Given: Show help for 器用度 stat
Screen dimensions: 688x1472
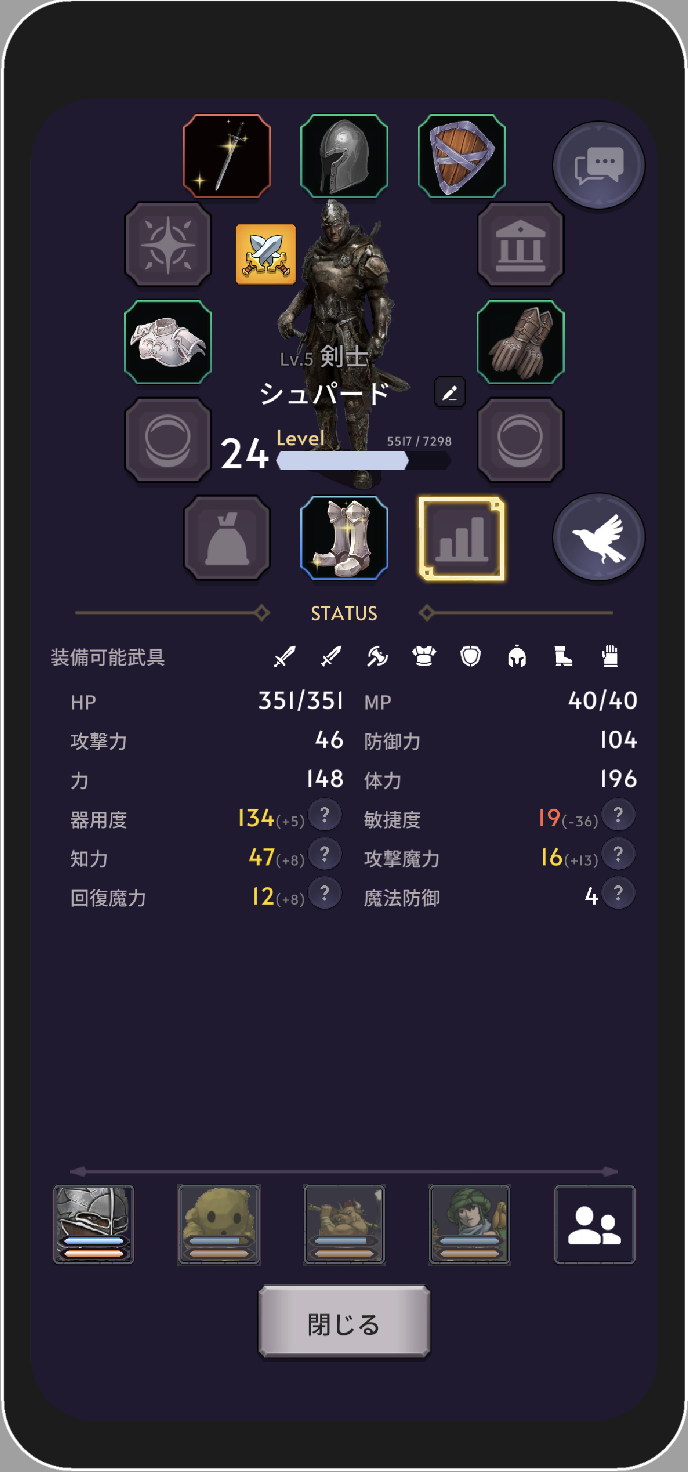Looking at the screenshot, I should point(324,816).
